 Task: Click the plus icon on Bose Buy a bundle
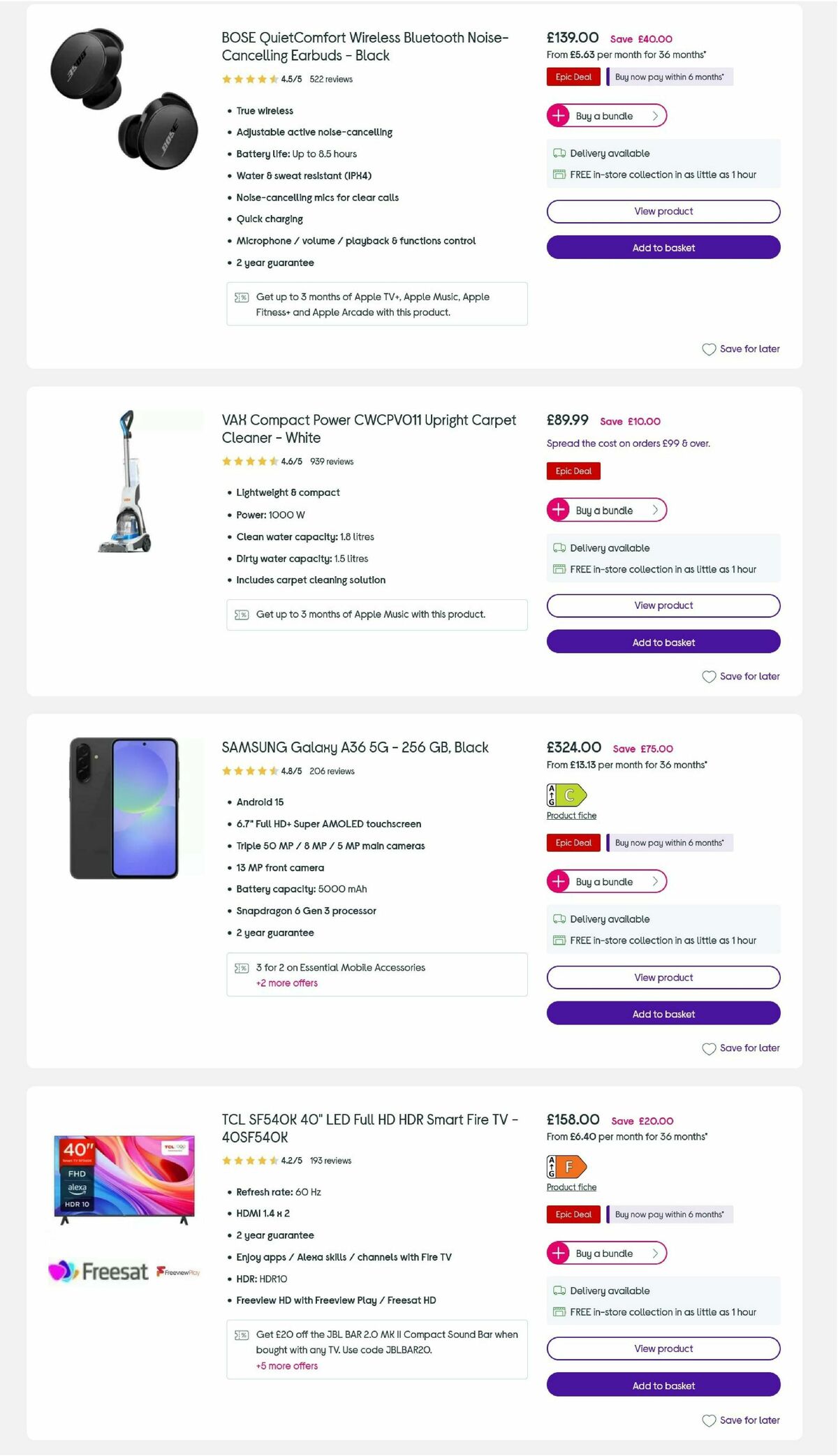point(558,115)
